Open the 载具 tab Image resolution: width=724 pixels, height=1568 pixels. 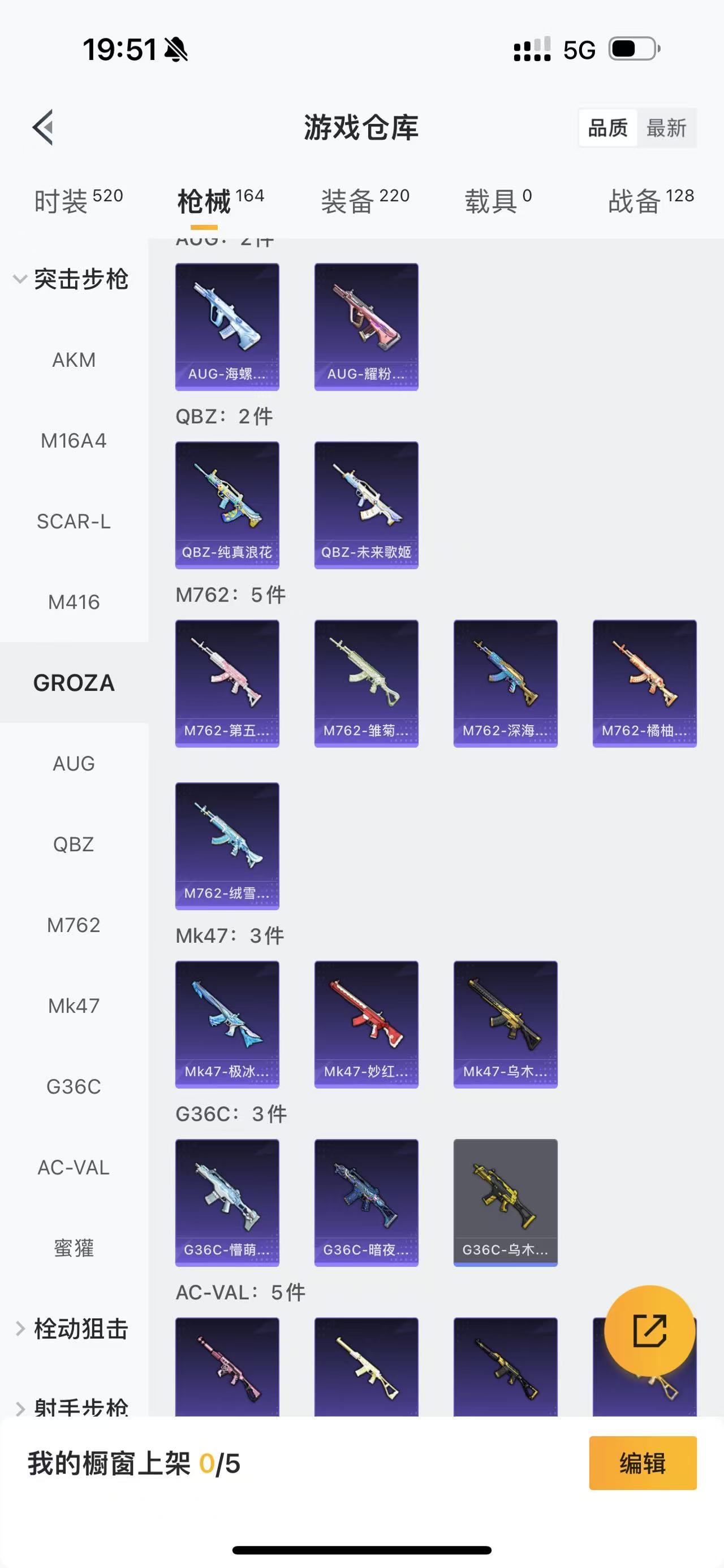pyautogui.click(x=498, y=200)
